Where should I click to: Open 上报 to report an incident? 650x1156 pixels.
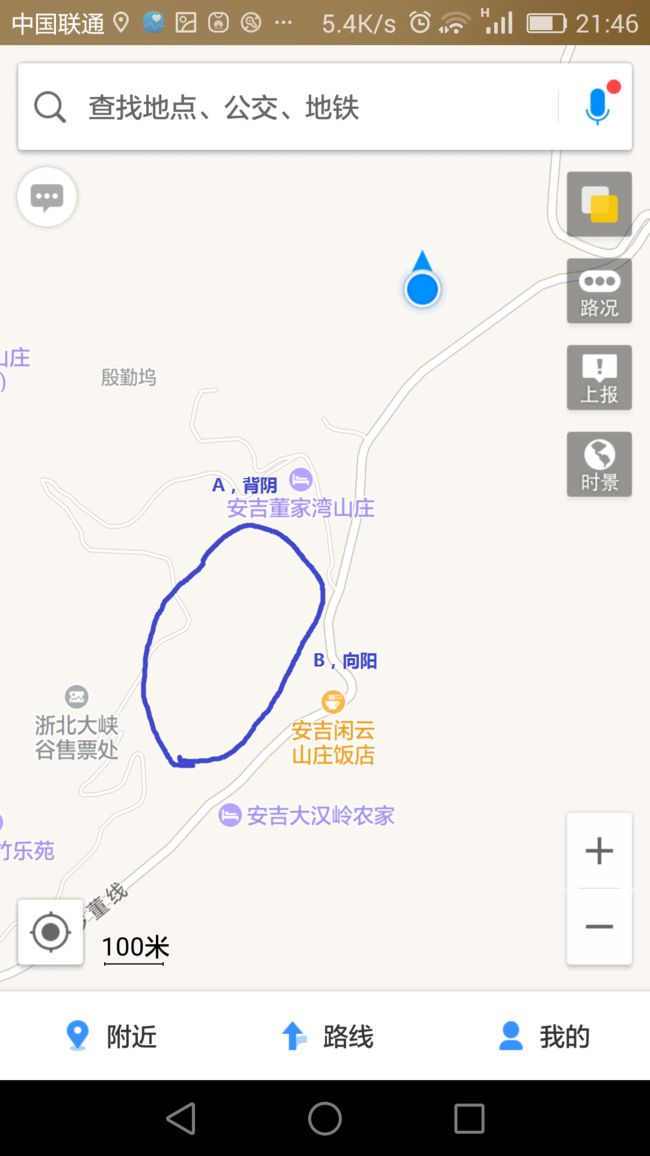coord(599,377)
